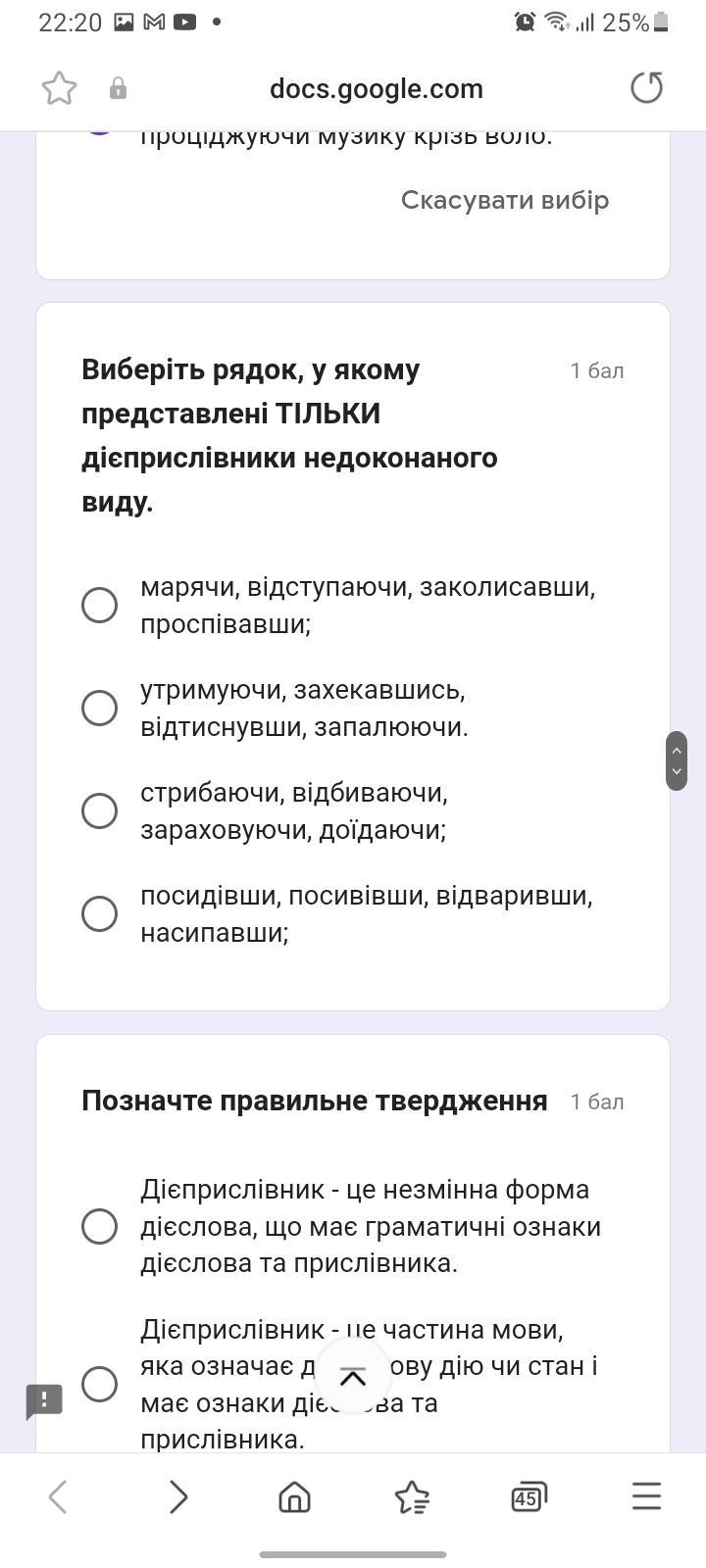Go forward in browser history
Viewport: 706px width, 1568px height.
[x=177, y=1496]
